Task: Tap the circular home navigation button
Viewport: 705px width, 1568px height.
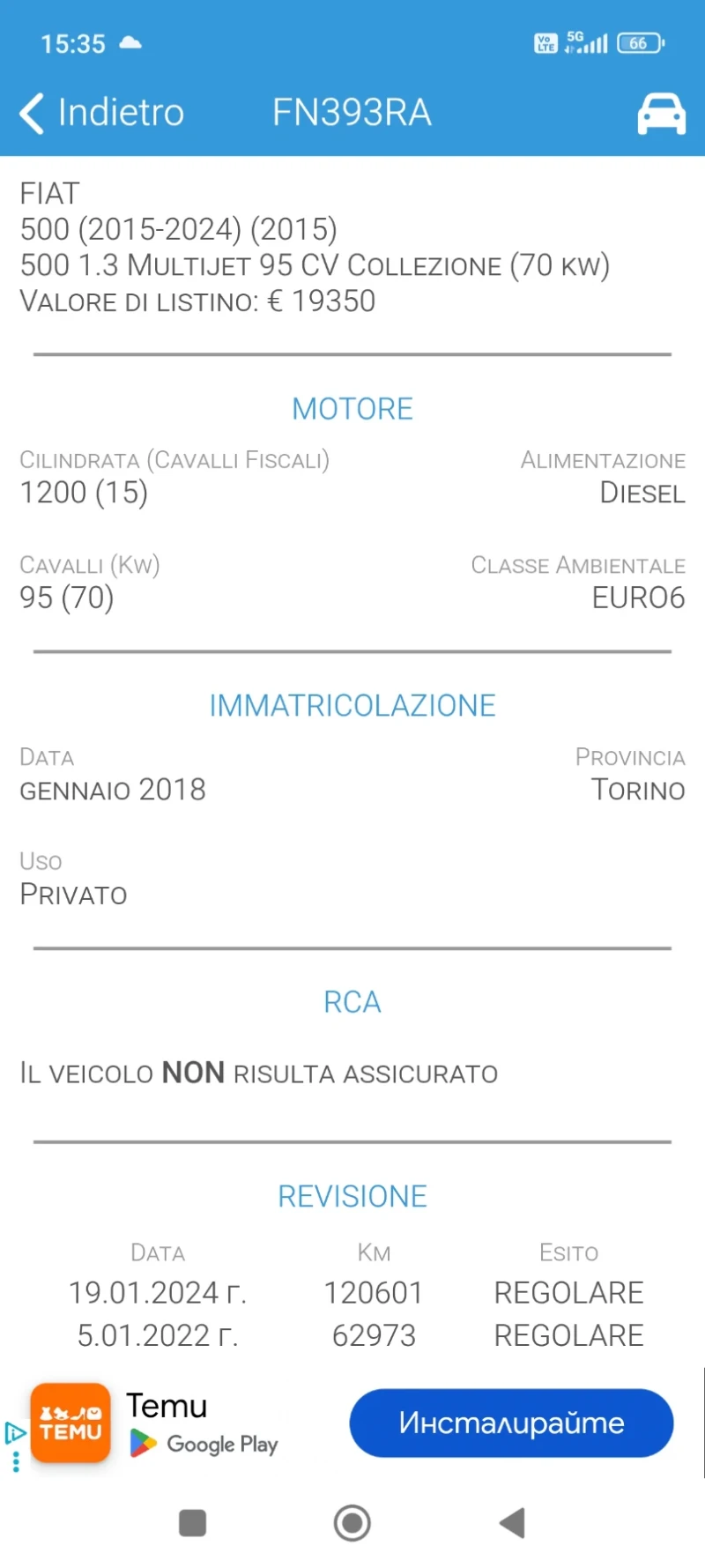Action: click(352, 1524)
